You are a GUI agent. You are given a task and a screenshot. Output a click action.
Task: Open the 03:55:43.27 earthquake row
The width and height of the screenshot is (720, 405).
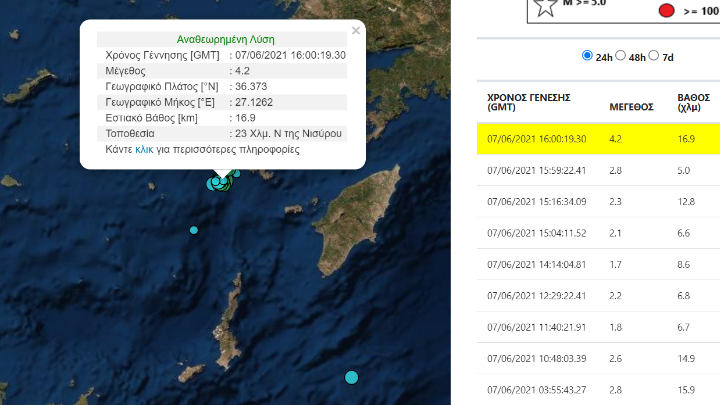(598, 388)
